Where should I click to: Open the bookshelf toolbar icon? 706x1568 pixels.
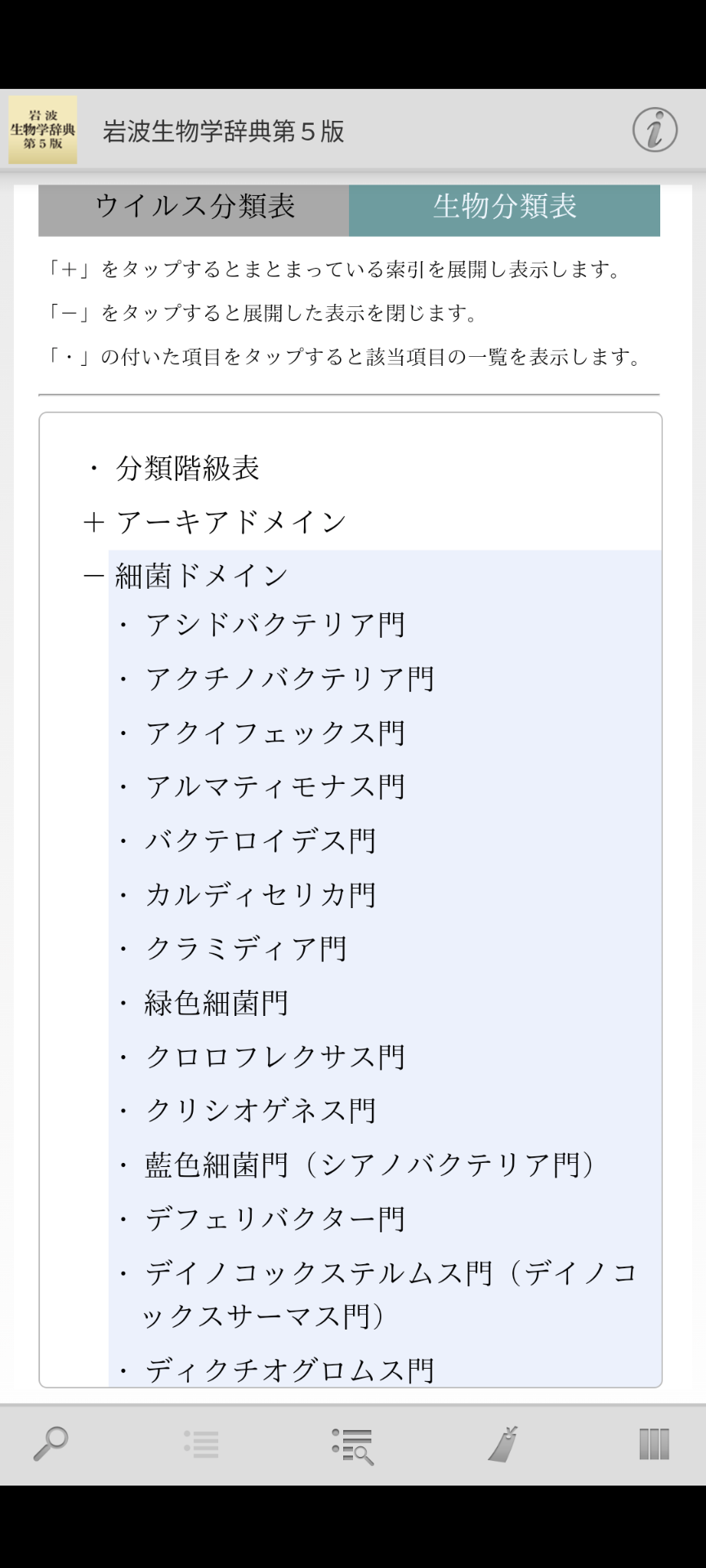pyautogui.click(x=654, y=1443)
